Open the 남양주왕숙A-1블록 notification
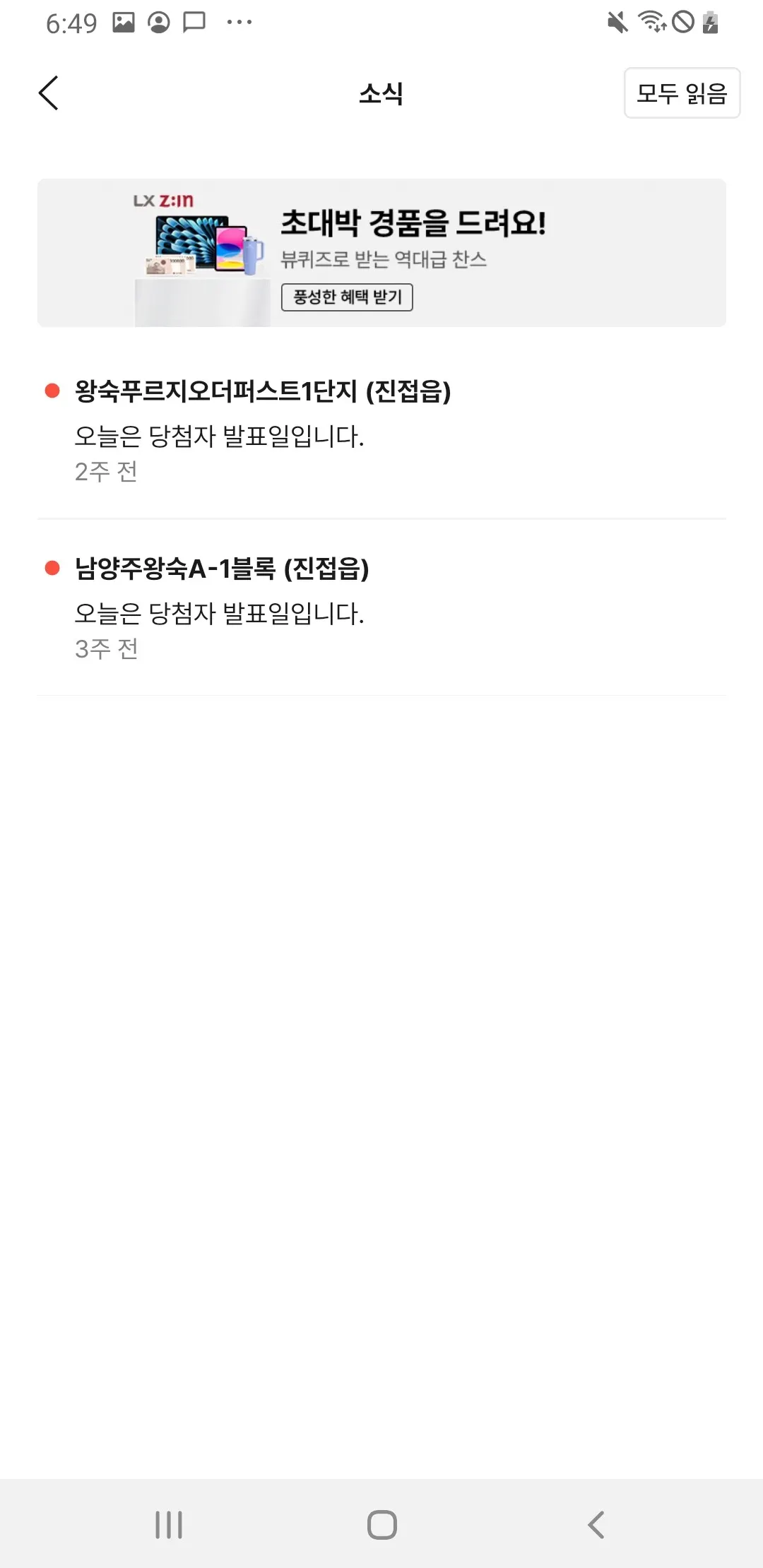This screenshot has width=763, height=1568. coord(381,607)
